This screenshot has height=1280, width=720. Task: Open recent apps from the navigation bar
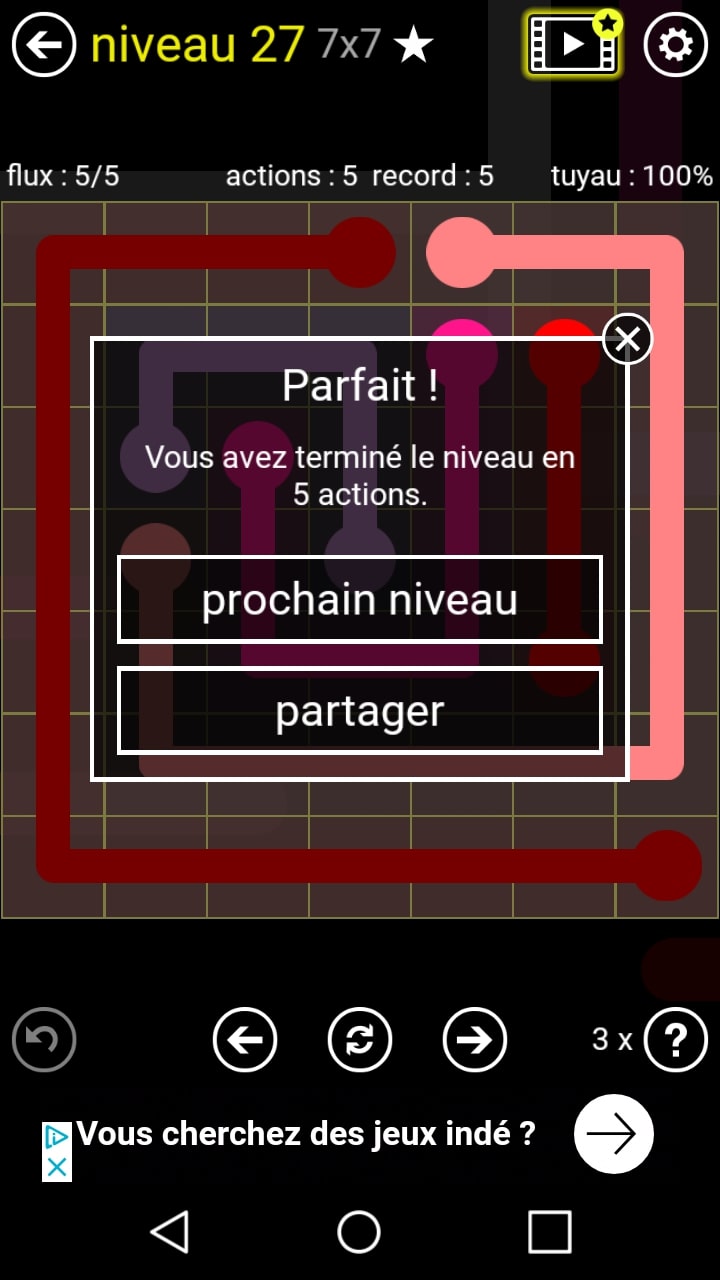click(x=549, y=1232)
